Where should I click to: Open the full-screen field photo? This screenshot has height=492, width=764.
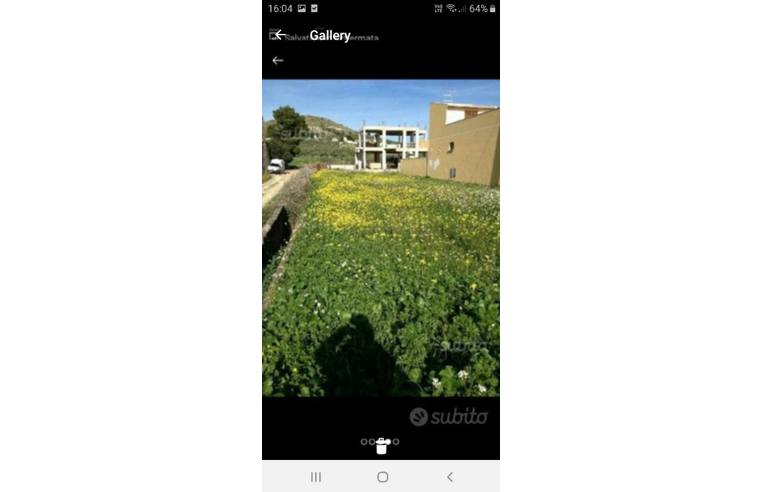380,237
